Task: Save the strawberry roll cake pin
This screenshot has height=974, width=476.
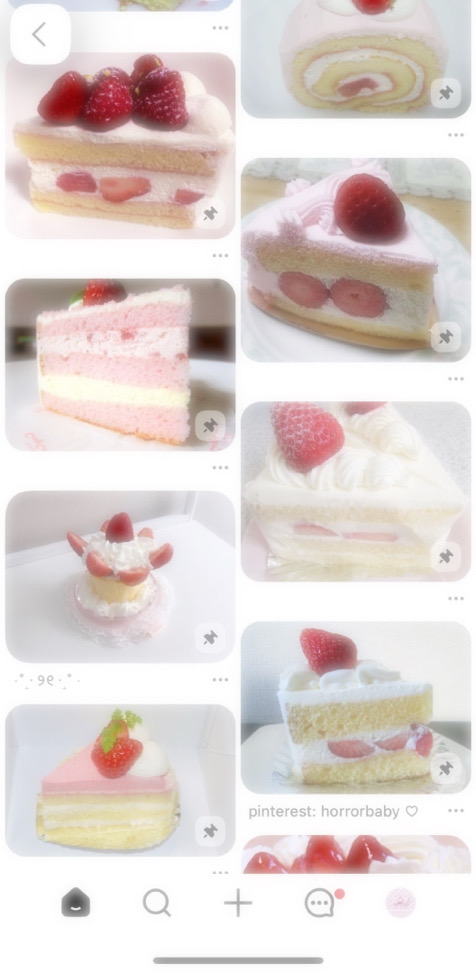Action: pyautogui.click(x=446, y=93)
